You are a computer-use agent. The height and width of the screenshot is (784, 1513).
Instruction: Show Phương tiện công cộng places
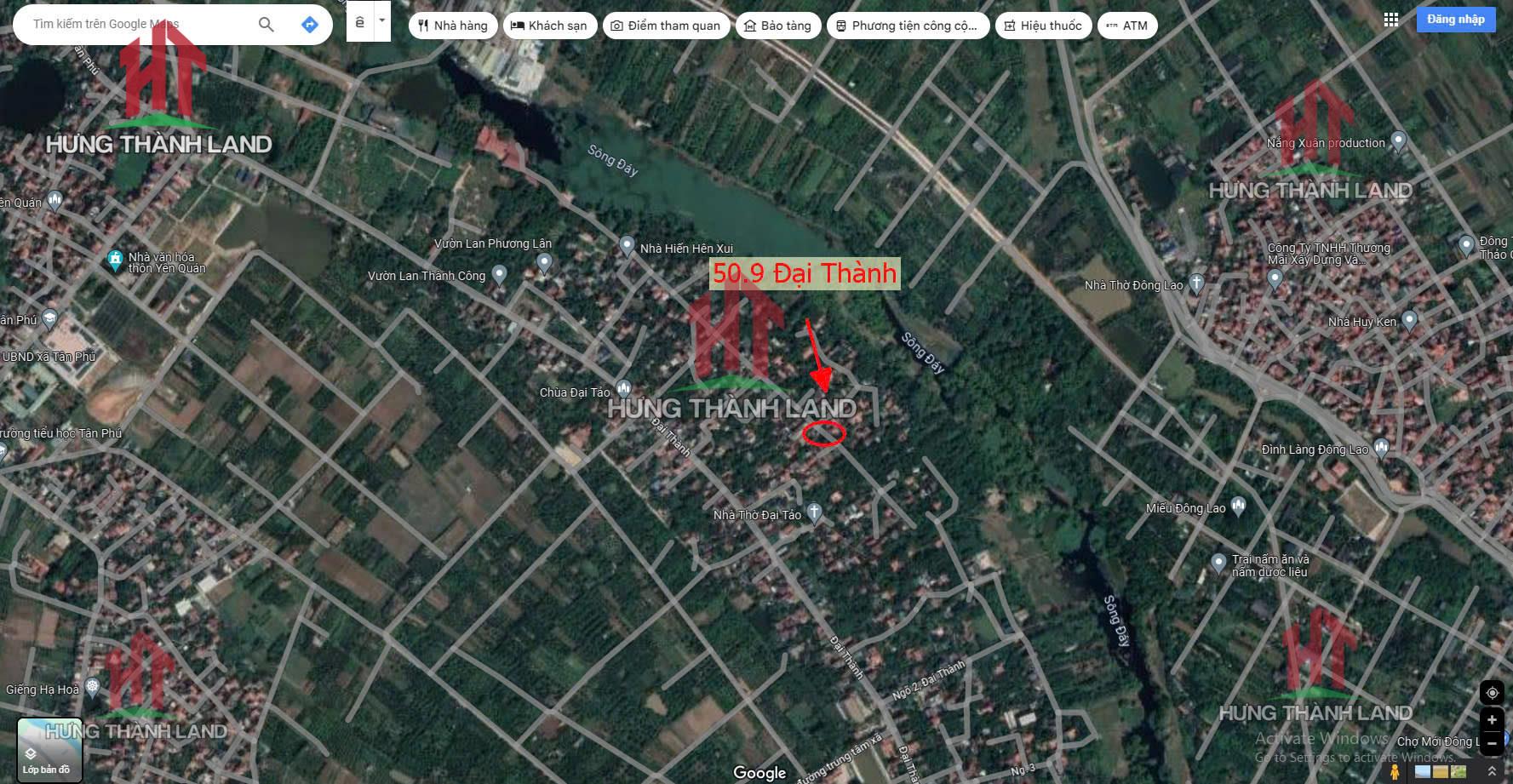coord(907,26)
